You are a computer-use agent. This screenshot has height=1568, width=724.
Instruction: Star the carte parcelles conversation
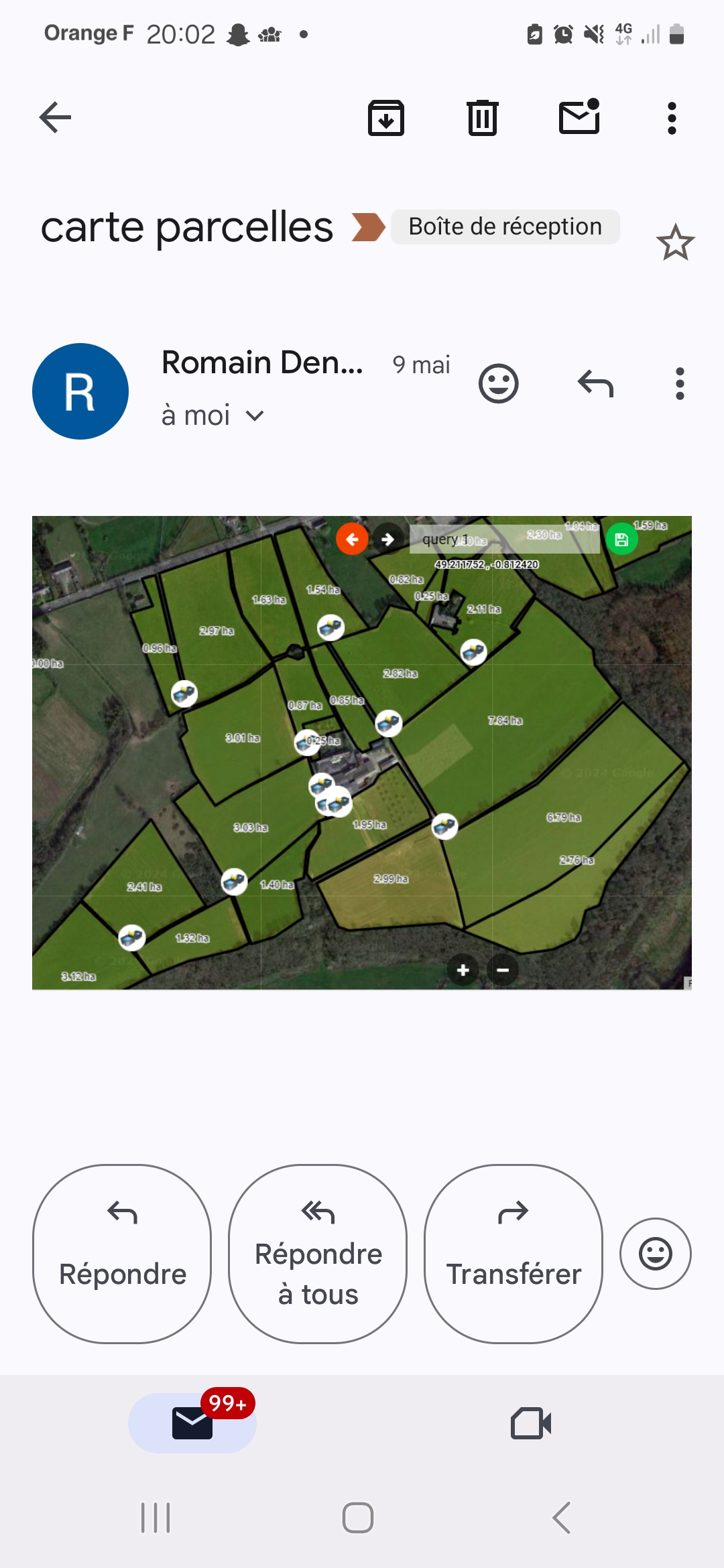point(675,243)
